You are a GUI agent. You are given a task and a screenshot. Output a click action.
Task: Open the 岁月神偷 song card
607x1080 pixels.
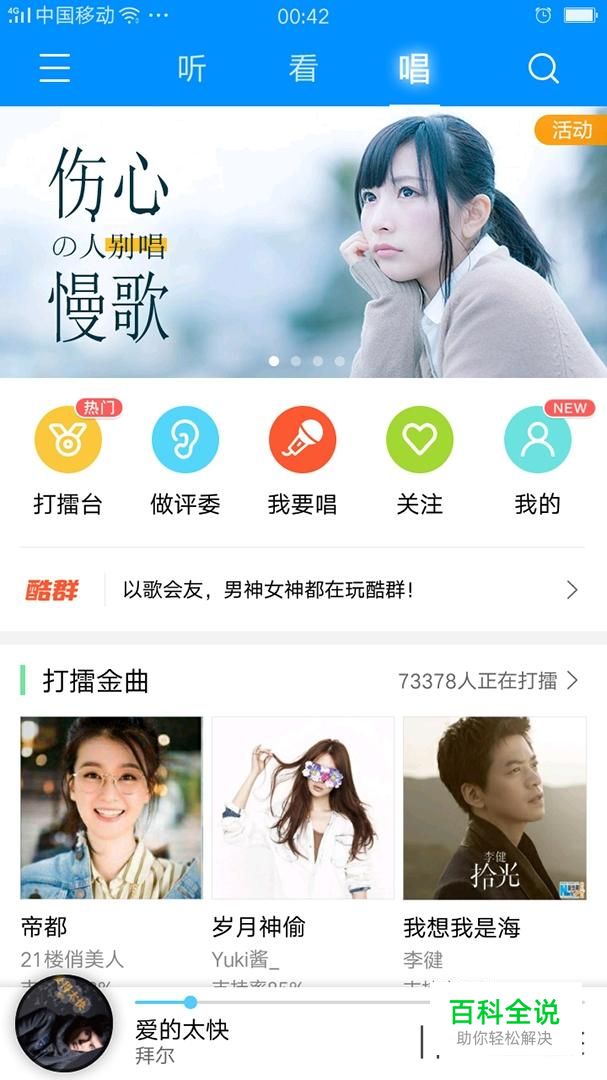[x=302, y=808]
